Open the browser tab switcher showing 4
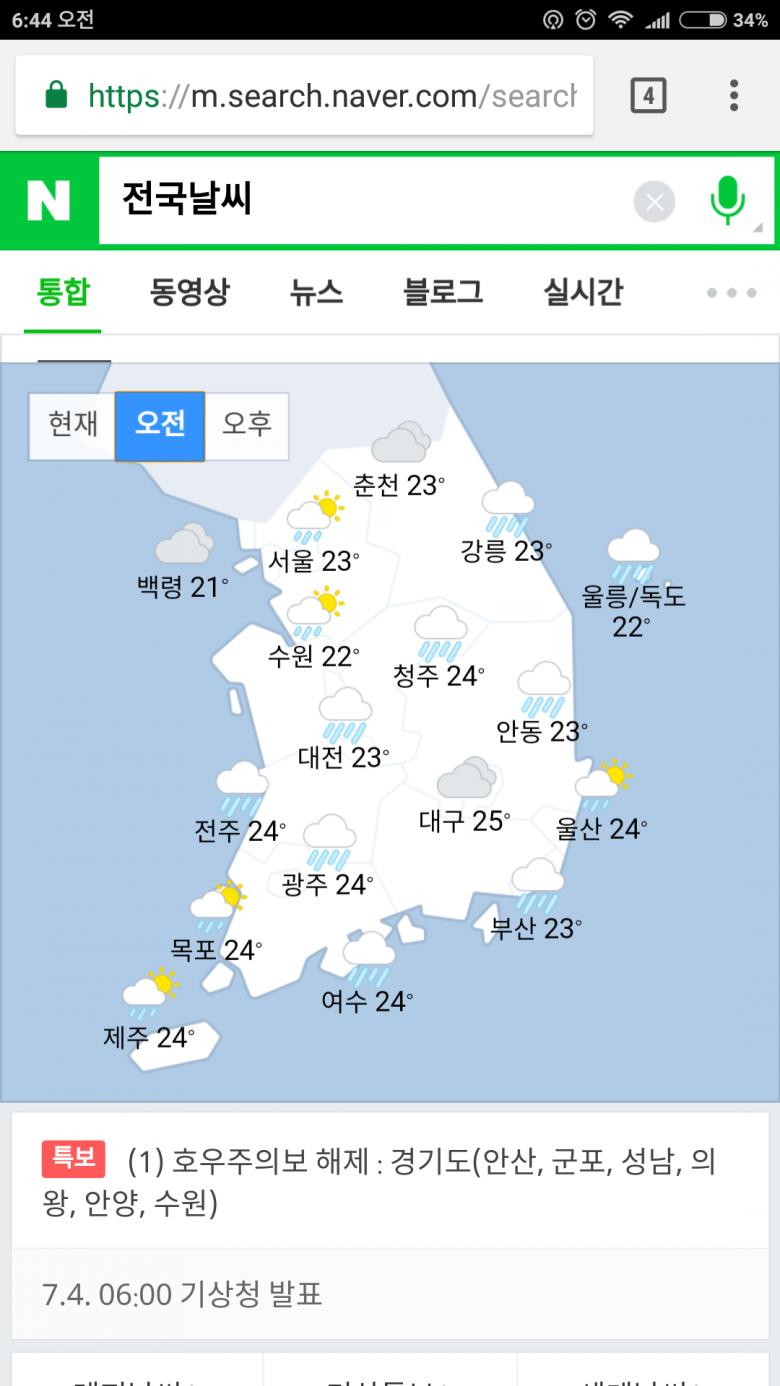Image resolution: width=780 pixels, height=1386 pixels. [648, 96]
